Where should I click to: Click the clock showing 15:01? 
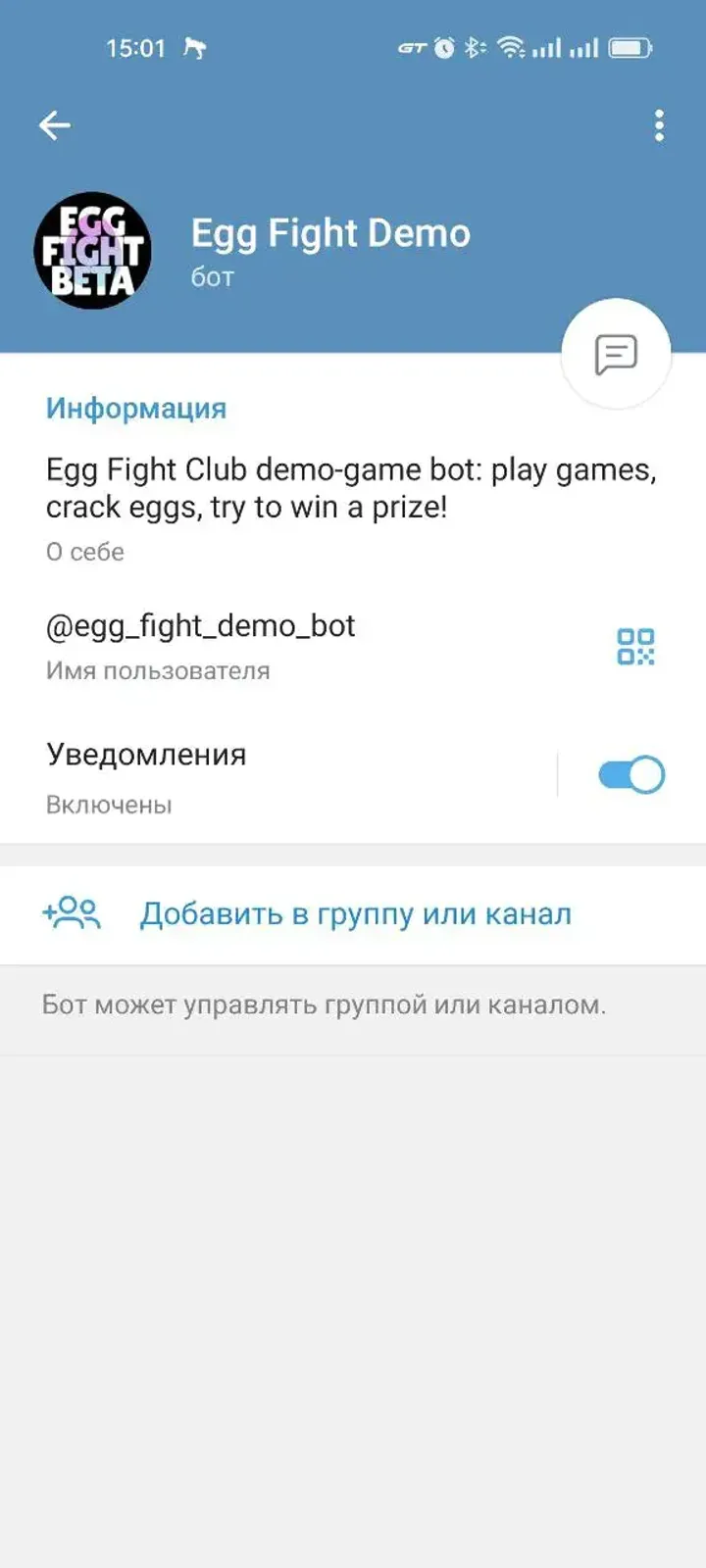[137, 46]
